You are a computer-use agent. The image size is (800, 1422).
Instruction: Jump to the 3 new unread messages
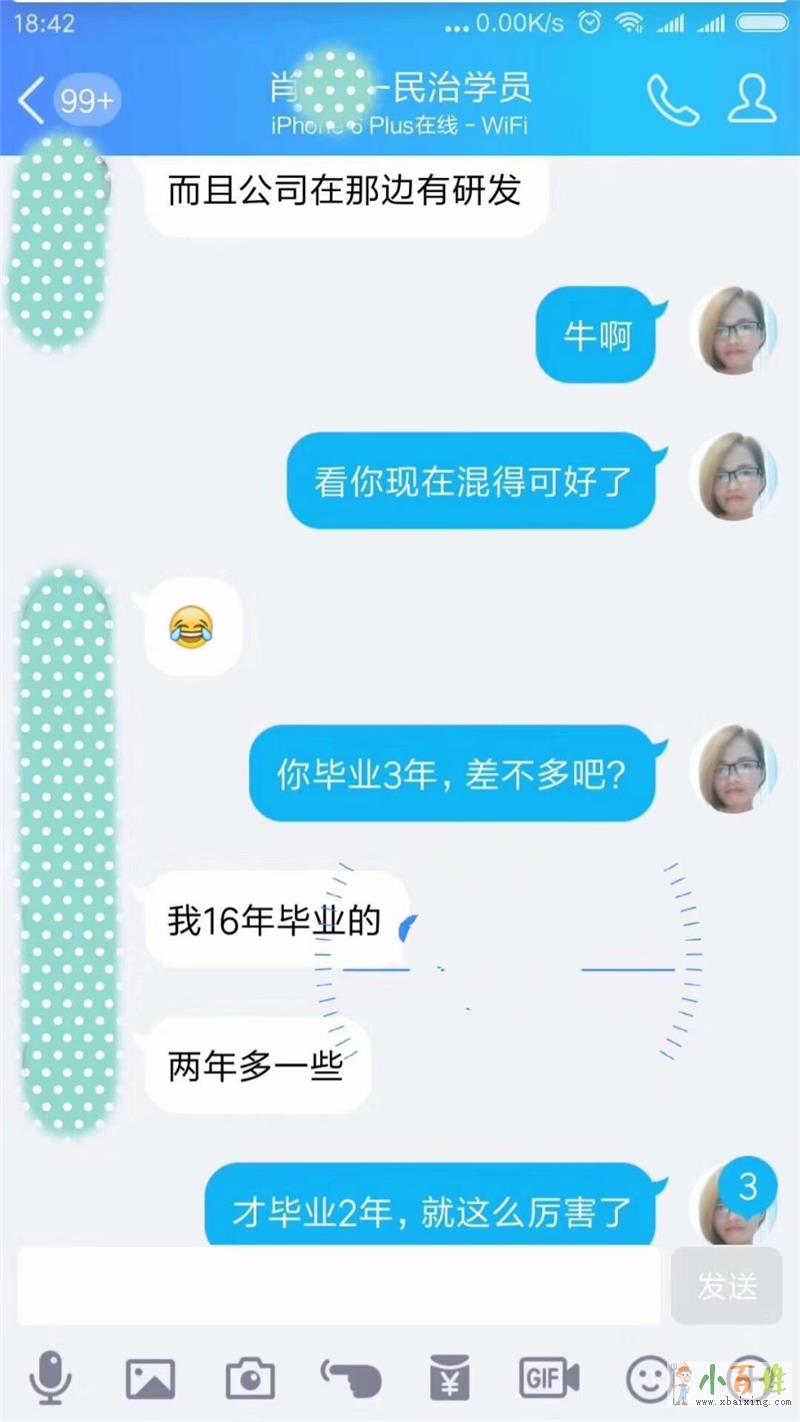(748, 1188)
